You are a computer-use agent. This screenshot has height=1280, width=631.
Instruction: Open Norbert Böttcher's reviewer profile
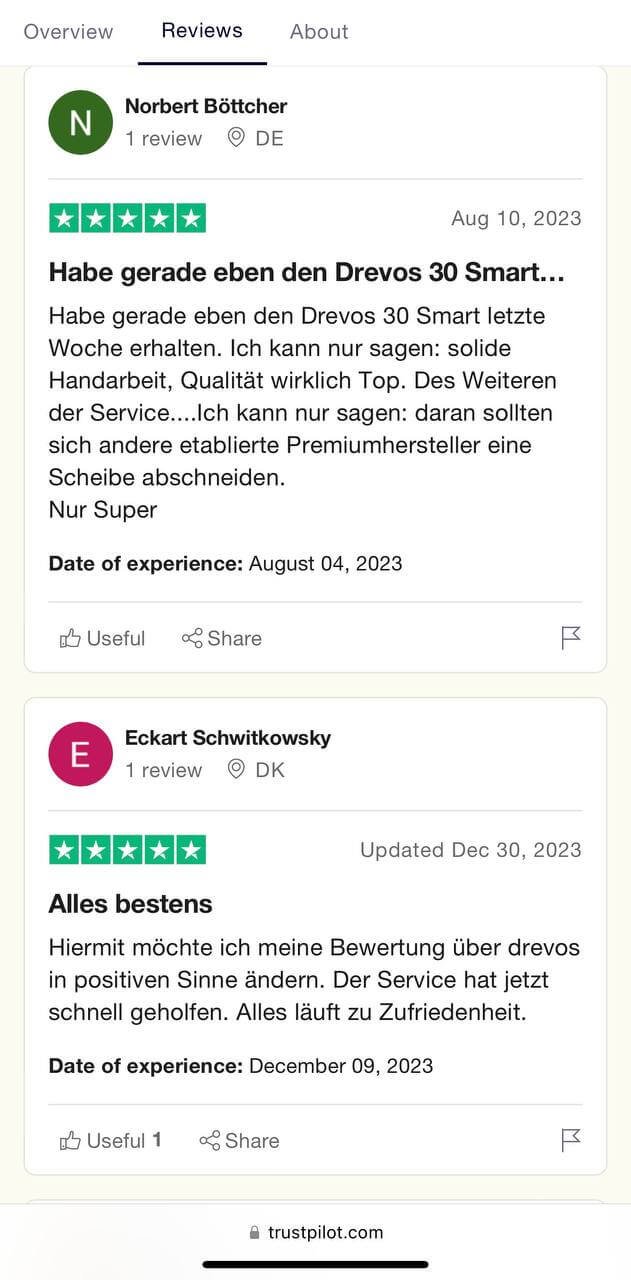coord(206,106)
